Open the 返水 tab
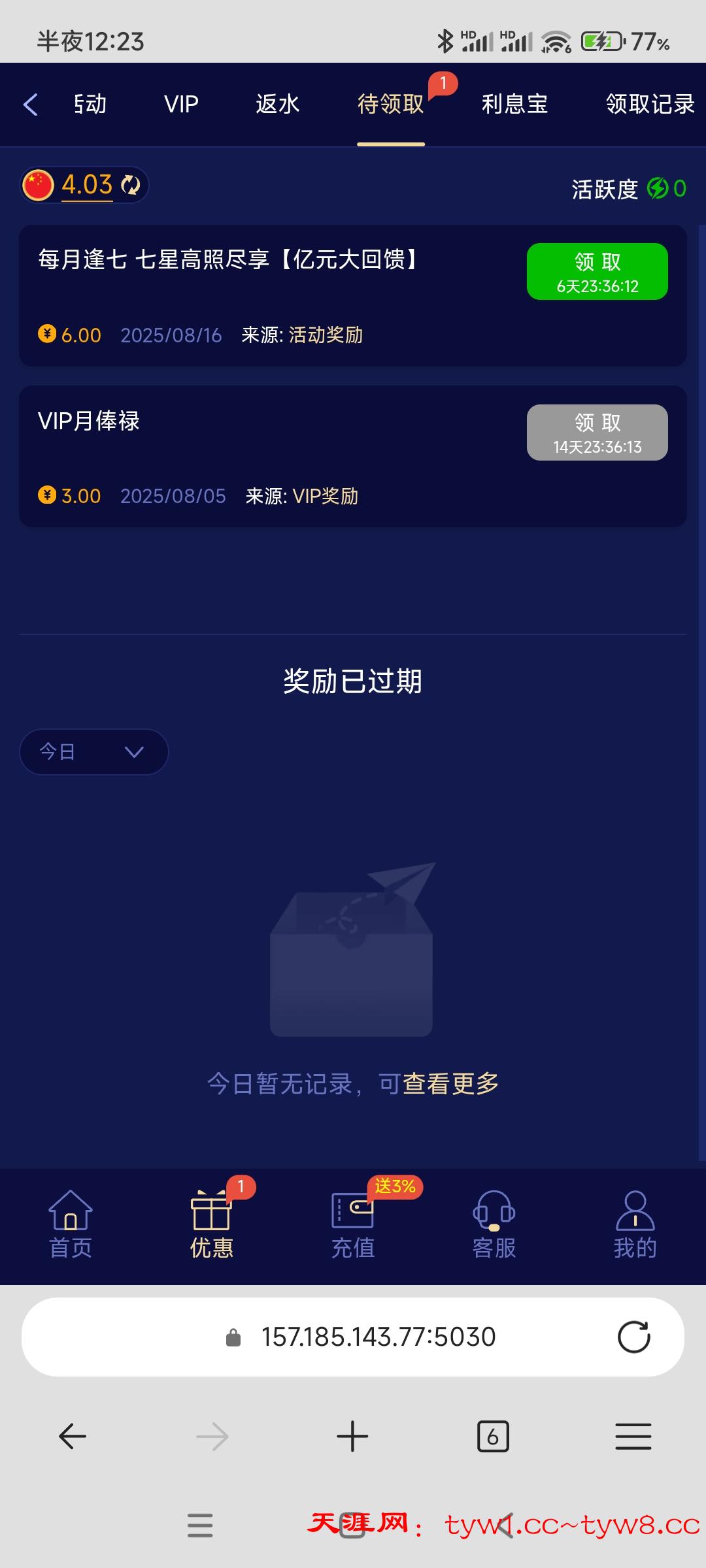The width and height of the screenshot is (706, 1568). point(277,105)
